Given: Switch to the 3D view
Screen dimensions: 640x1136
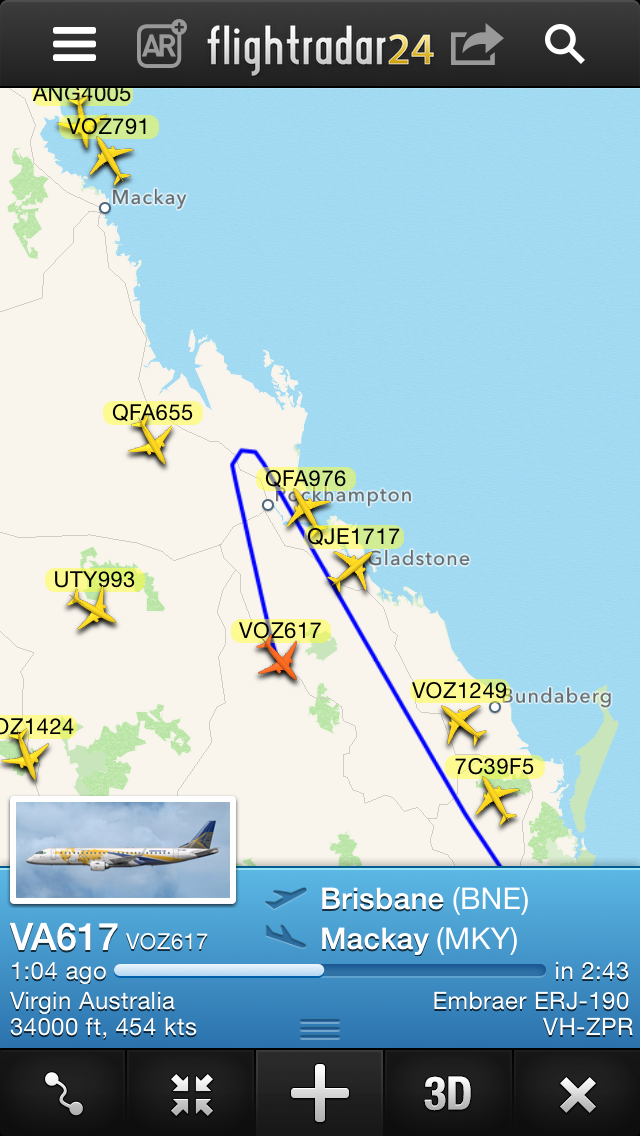Looking at the screenshot, I should 447,1093.
